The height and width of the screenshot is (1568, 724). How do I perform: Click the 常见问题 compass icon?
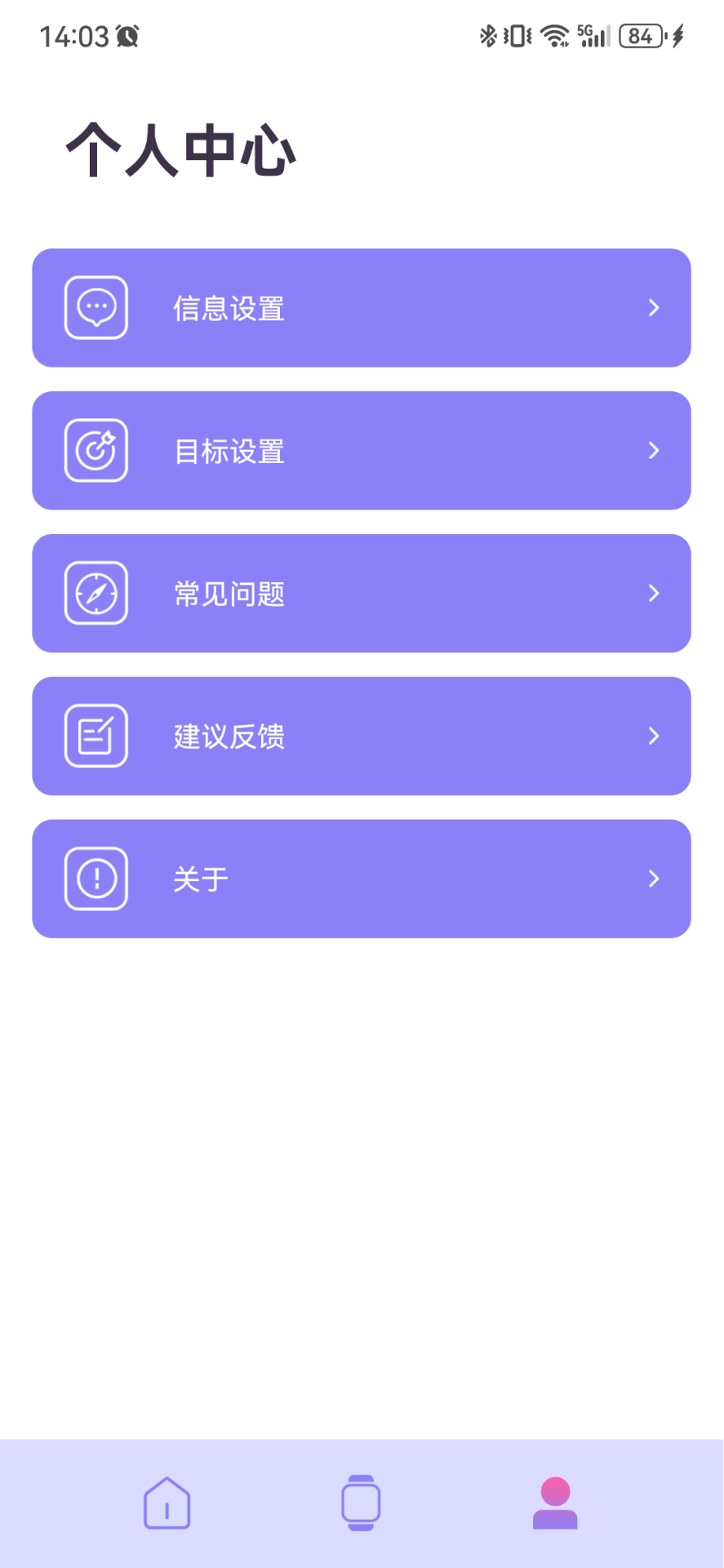pyautogui.click(x=95, y=593)
